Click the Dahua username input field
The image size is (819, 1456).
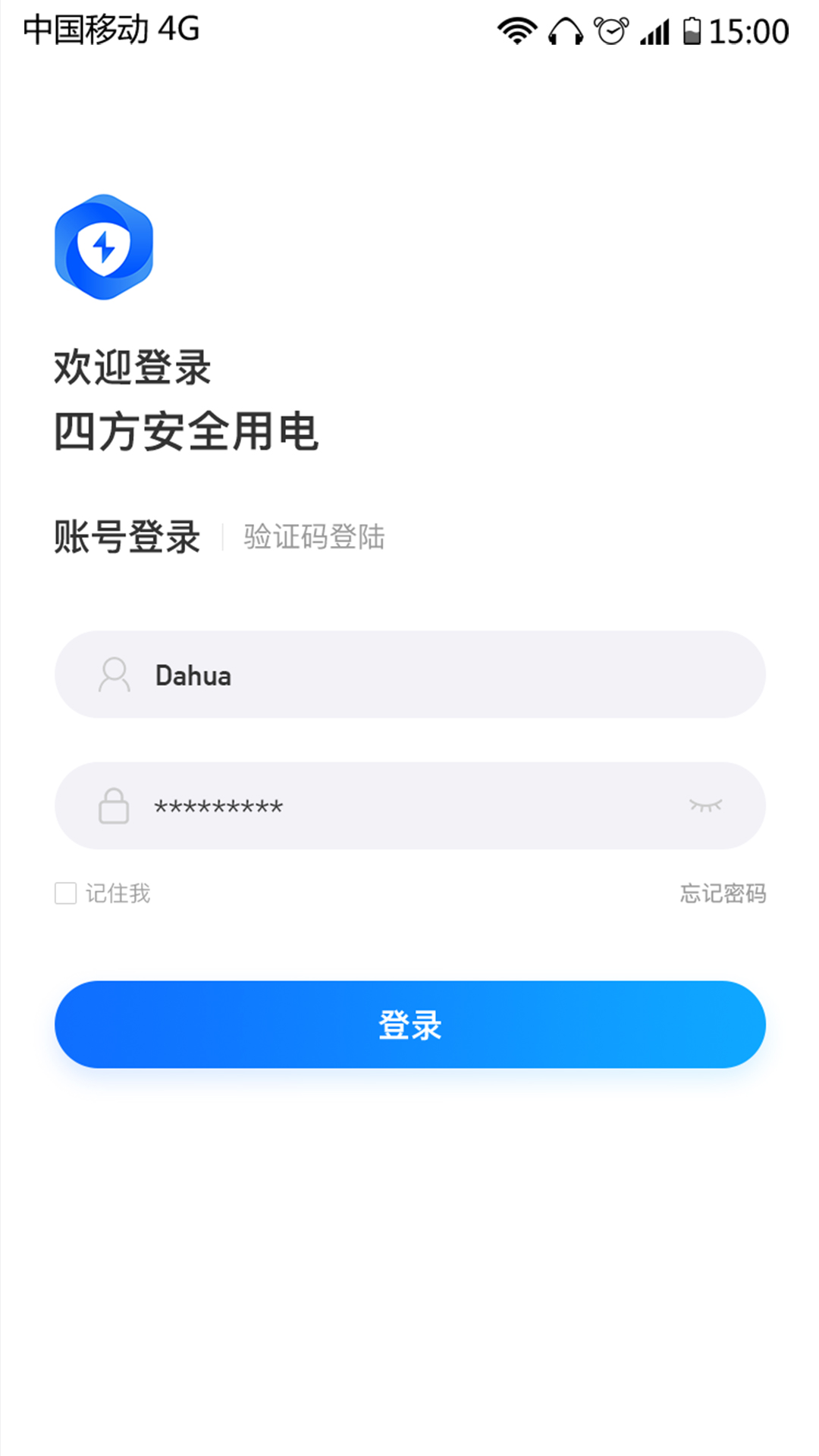click(x=409, y=674)
